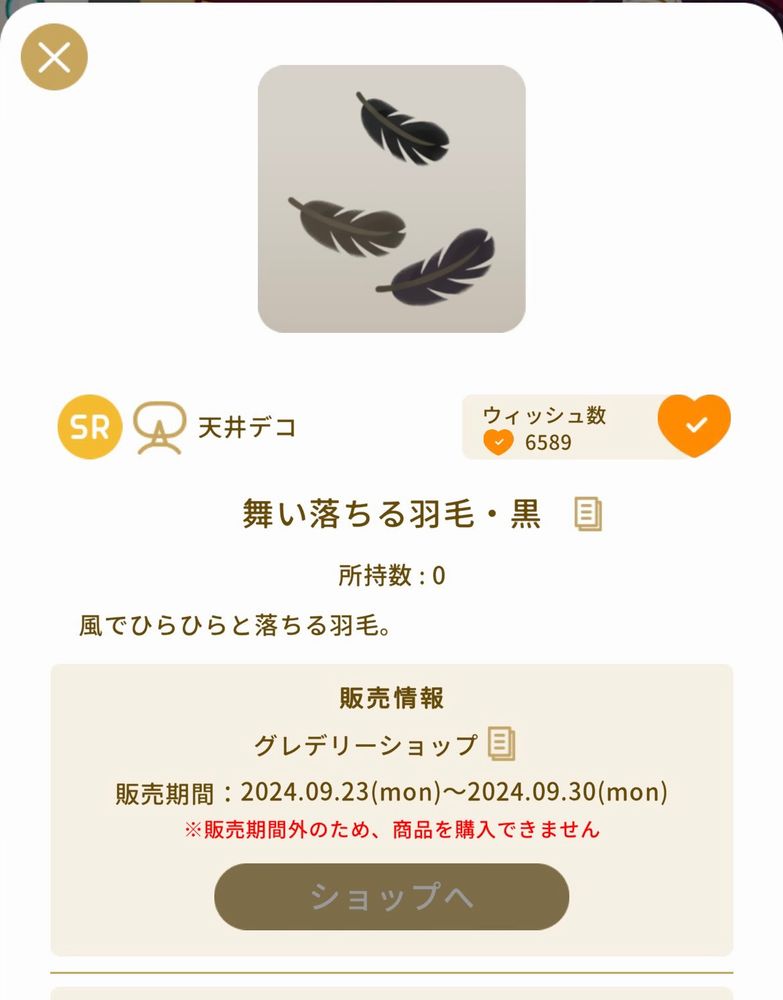Tap the note icon beside the item name 舞い落ちる羽毛・黒
The height and width of the screenshot is (1000, 783).
click(588, 515)
